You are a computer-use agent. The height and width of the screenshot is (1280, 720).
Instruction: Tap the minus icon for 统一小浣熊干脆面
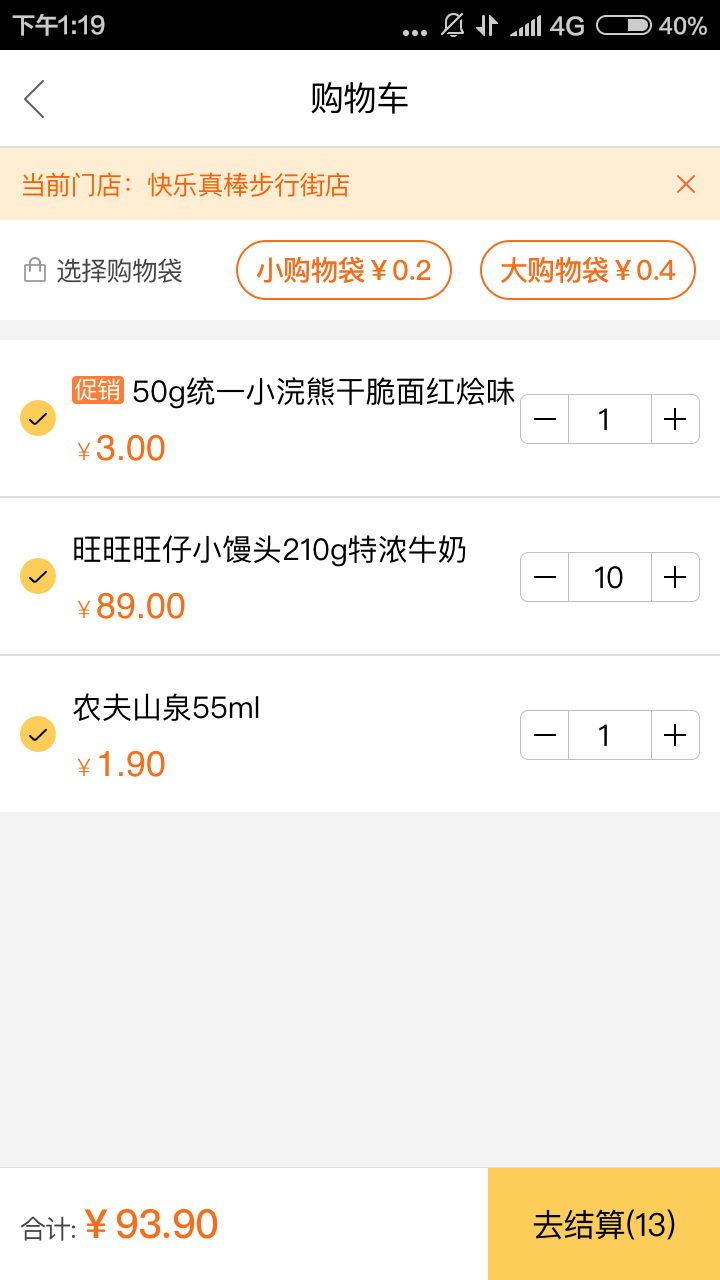[543, 419]
